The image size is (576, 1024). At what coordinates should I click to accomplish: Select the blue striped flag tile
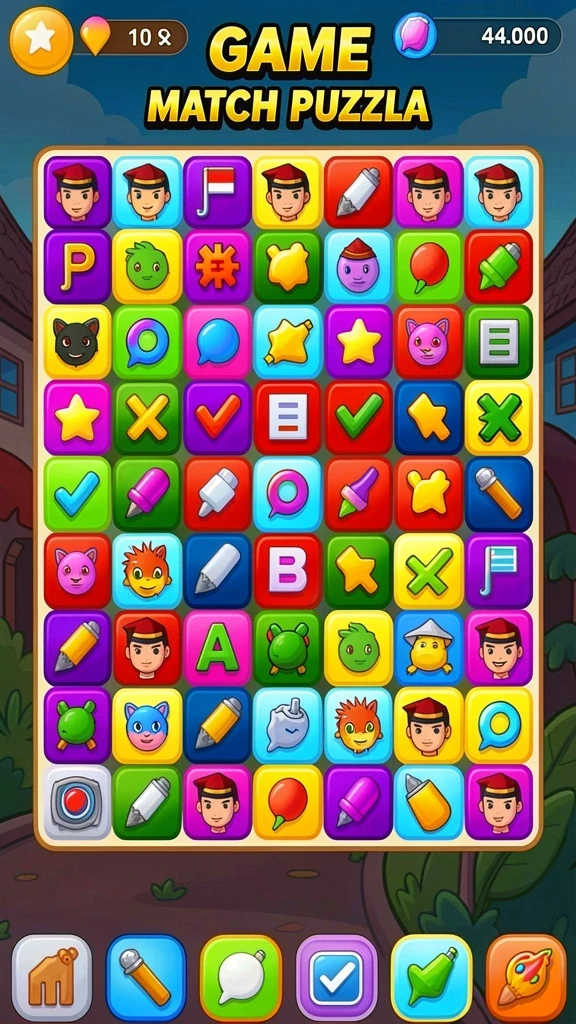click(499, 571)
